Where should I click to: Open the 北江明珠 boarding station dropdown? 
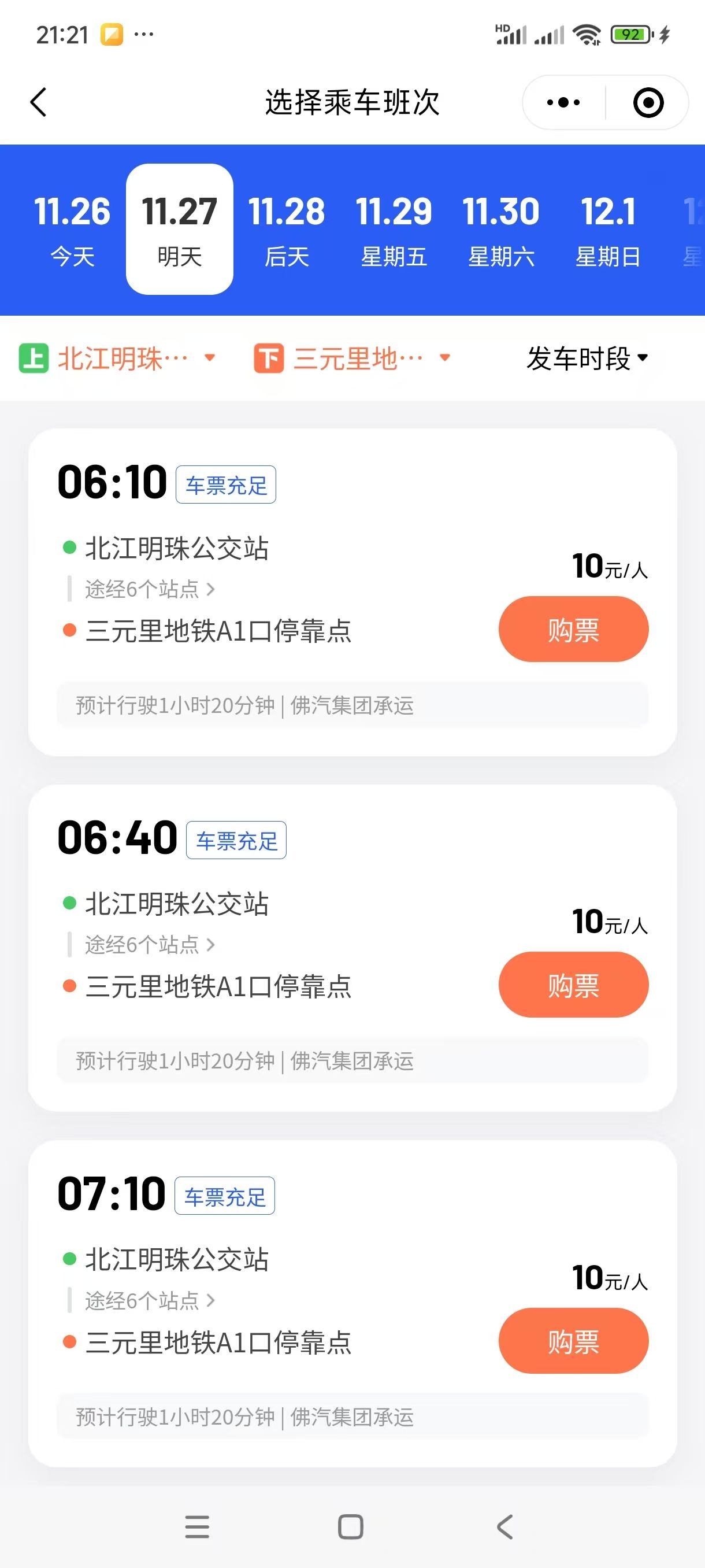click(118, 358)
